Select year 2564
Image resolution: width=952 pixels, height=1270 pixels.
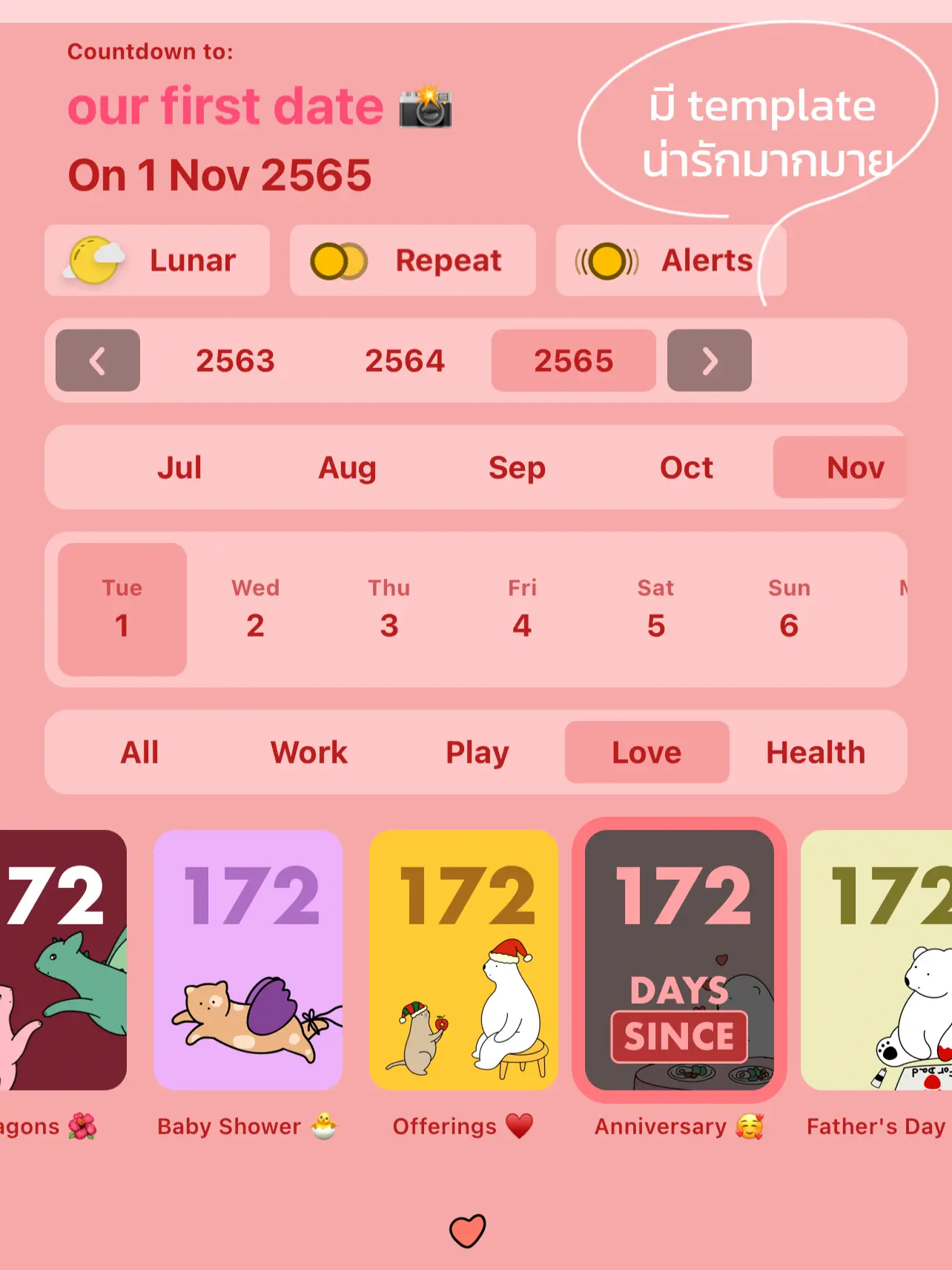click(x=404, y=361)
